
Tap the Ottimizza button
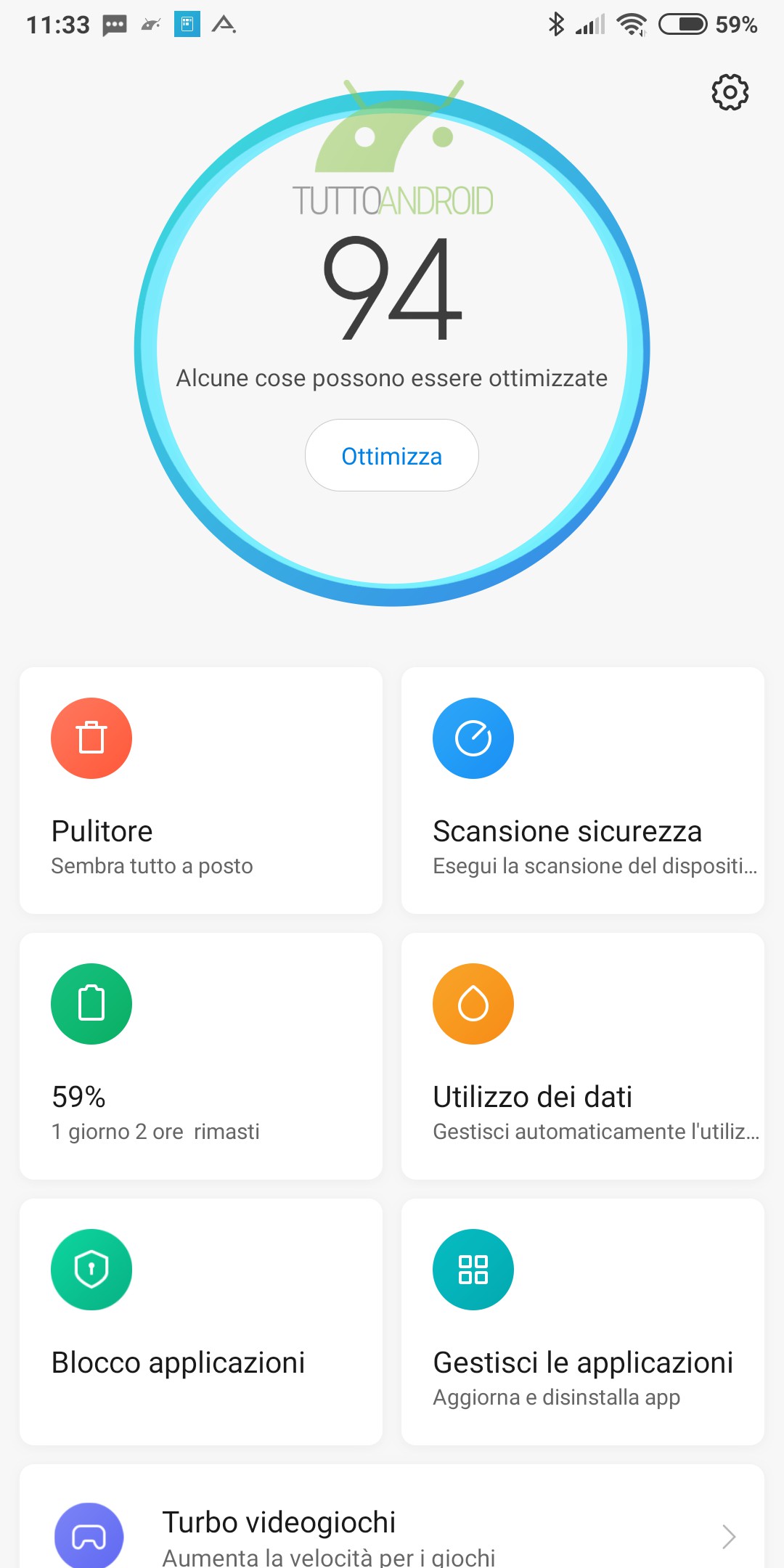pos(392,456)
